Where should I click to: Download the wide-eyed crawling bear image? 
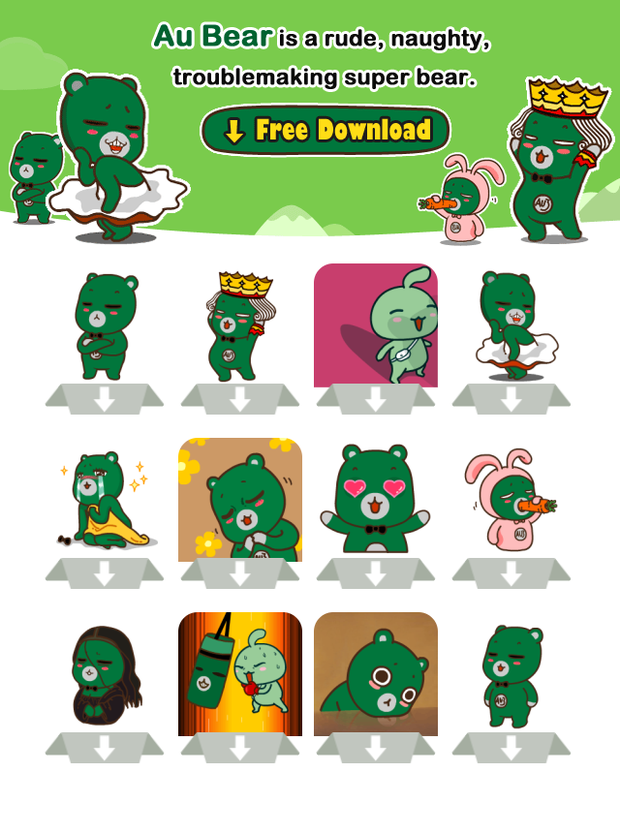[375, 747]
